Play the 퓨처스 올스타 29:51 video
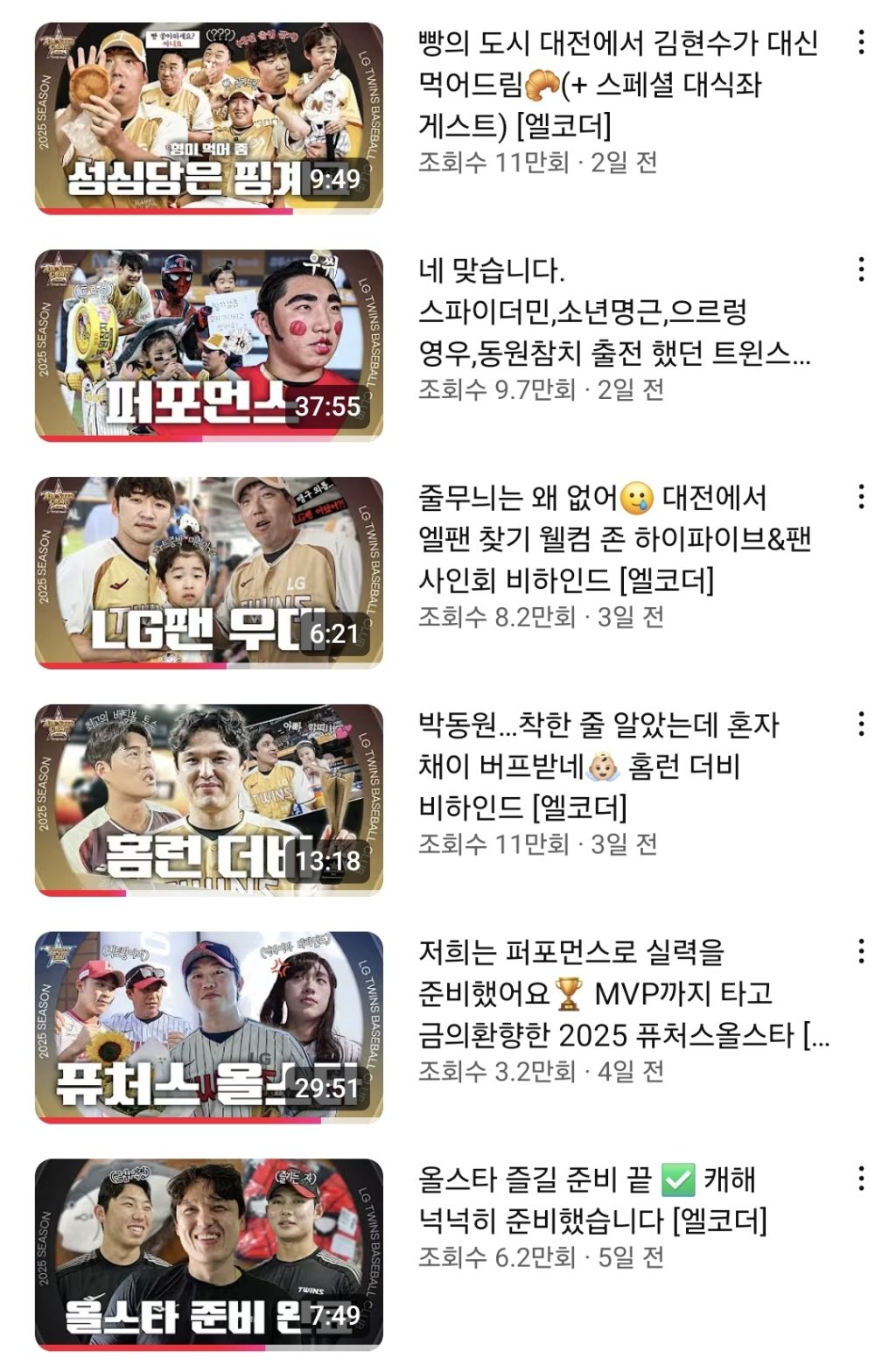This screenshot has width=896, height=1372. point(208,1026)
